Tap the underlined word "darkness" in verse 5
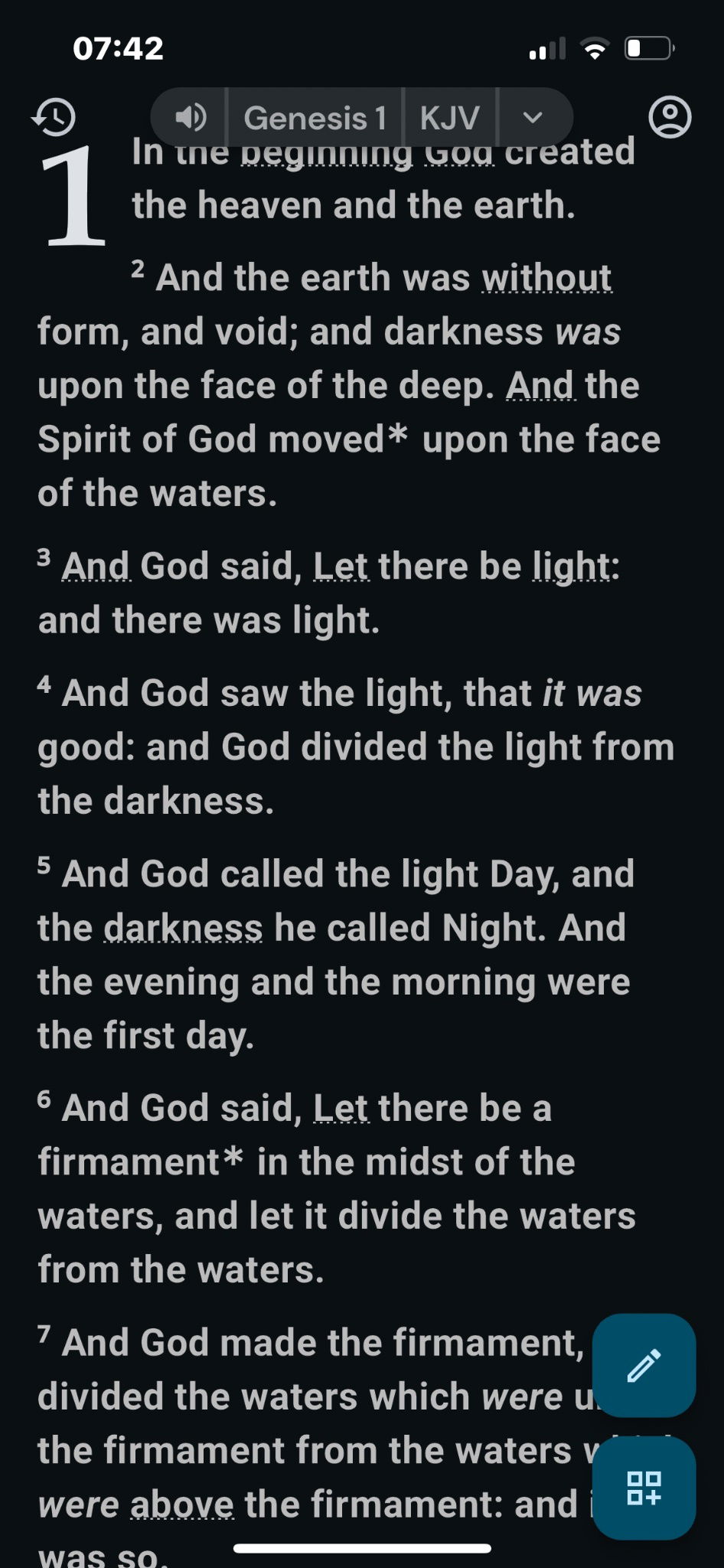724x1568 pixels. pos(183,928)
